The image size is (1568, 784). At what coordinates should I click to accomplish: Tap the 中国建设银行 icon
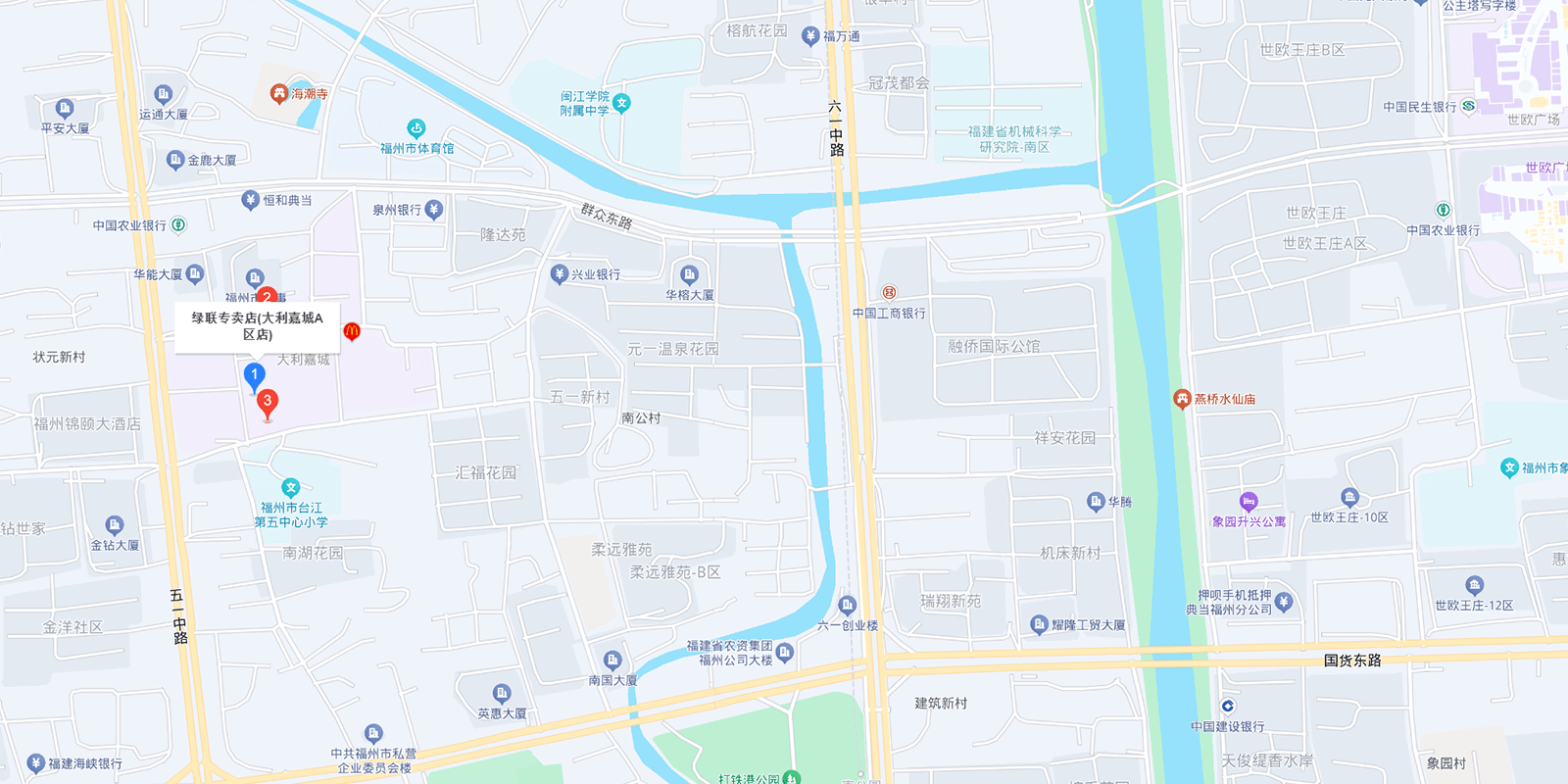[1228, 707]
